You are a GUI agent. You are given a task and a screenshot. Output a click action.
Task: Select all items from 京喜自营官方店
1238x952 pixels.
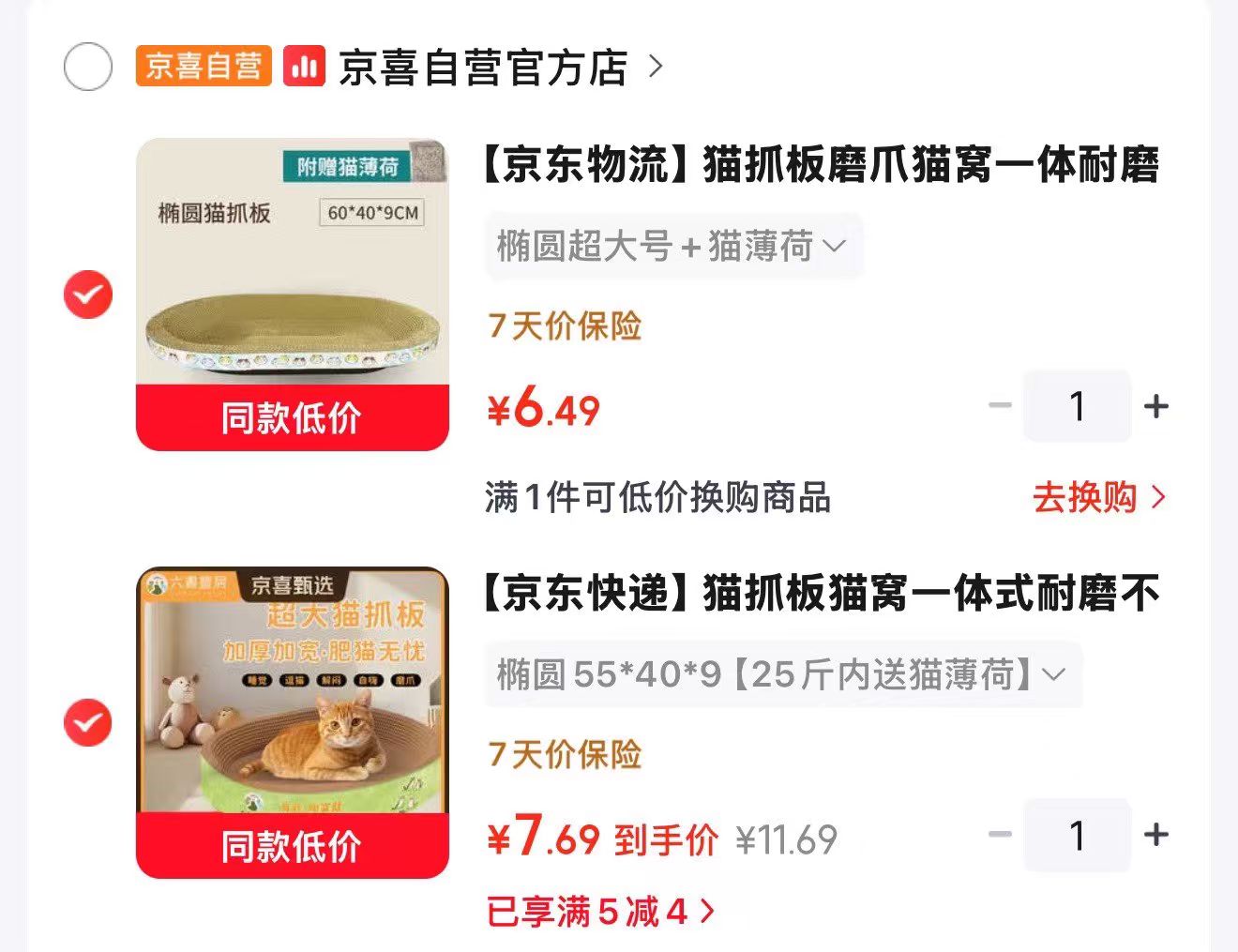point(88,67)
